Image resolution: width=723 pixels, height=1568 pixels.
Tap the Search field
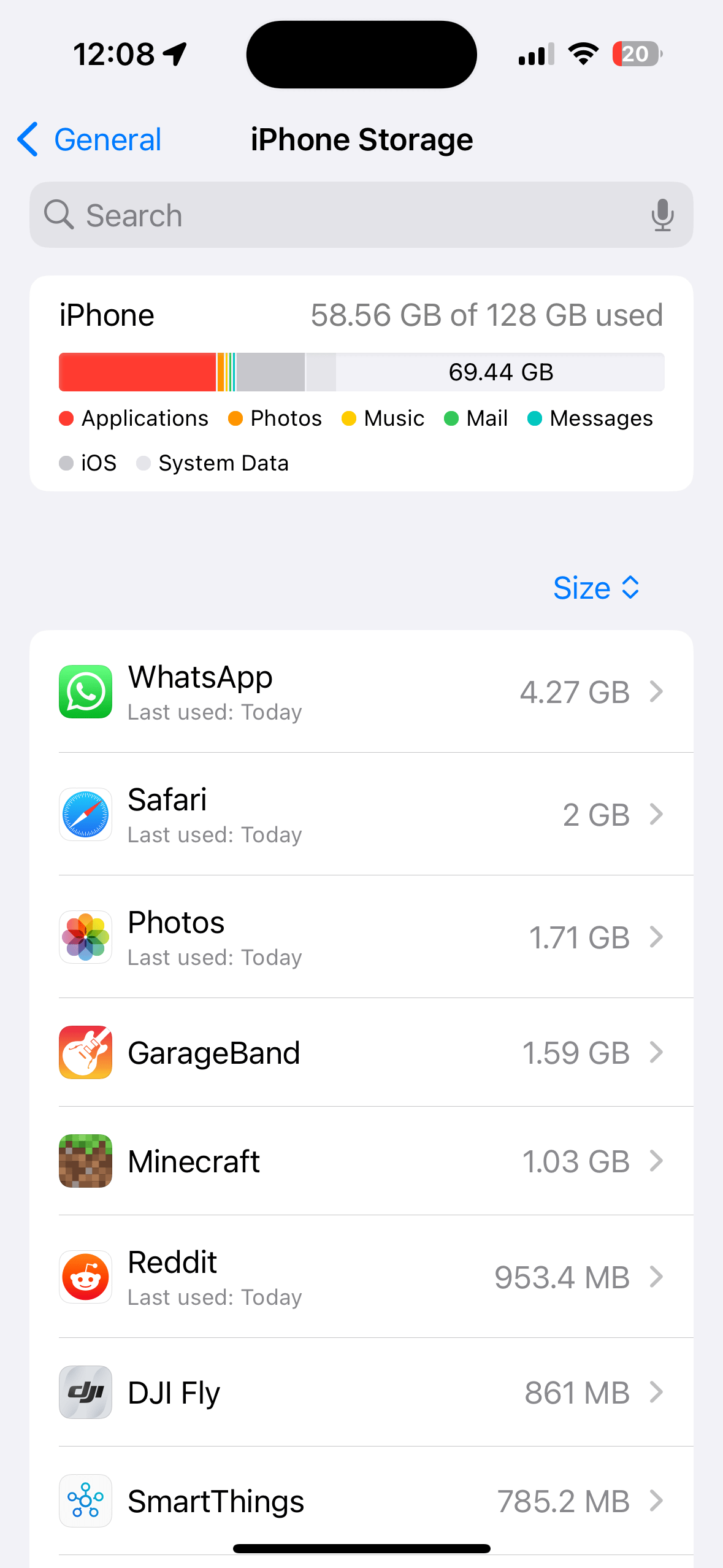361,215
